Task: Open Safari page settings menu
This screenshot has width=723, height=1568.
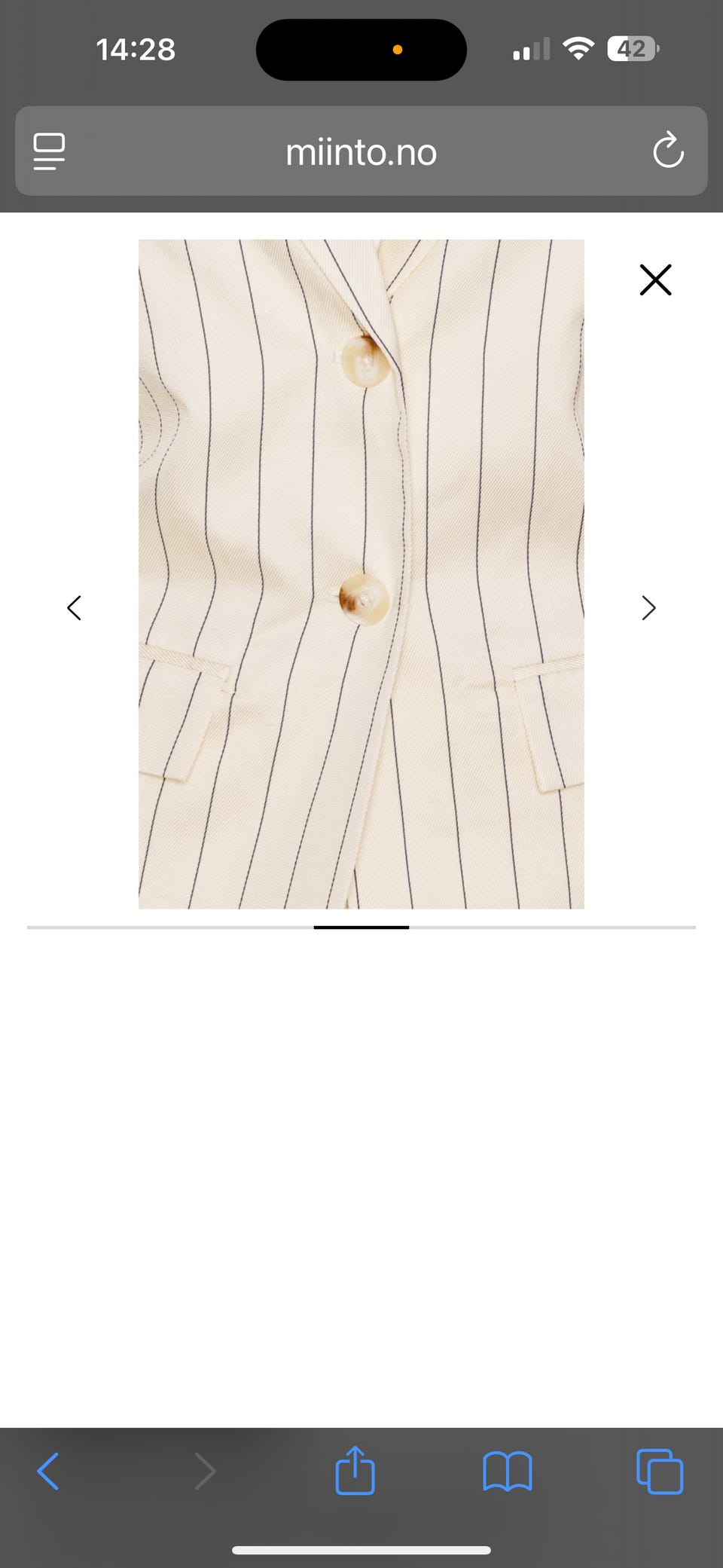Action: (x=50, y=151)
